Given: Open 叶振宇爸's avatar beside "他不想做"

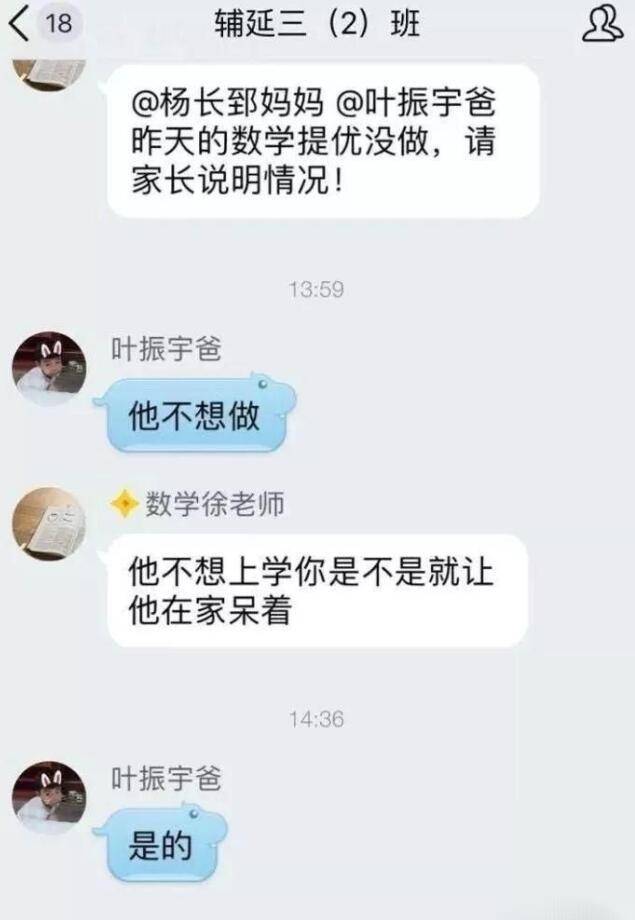Looking at the screenshot, I should [x=48, y=369].
